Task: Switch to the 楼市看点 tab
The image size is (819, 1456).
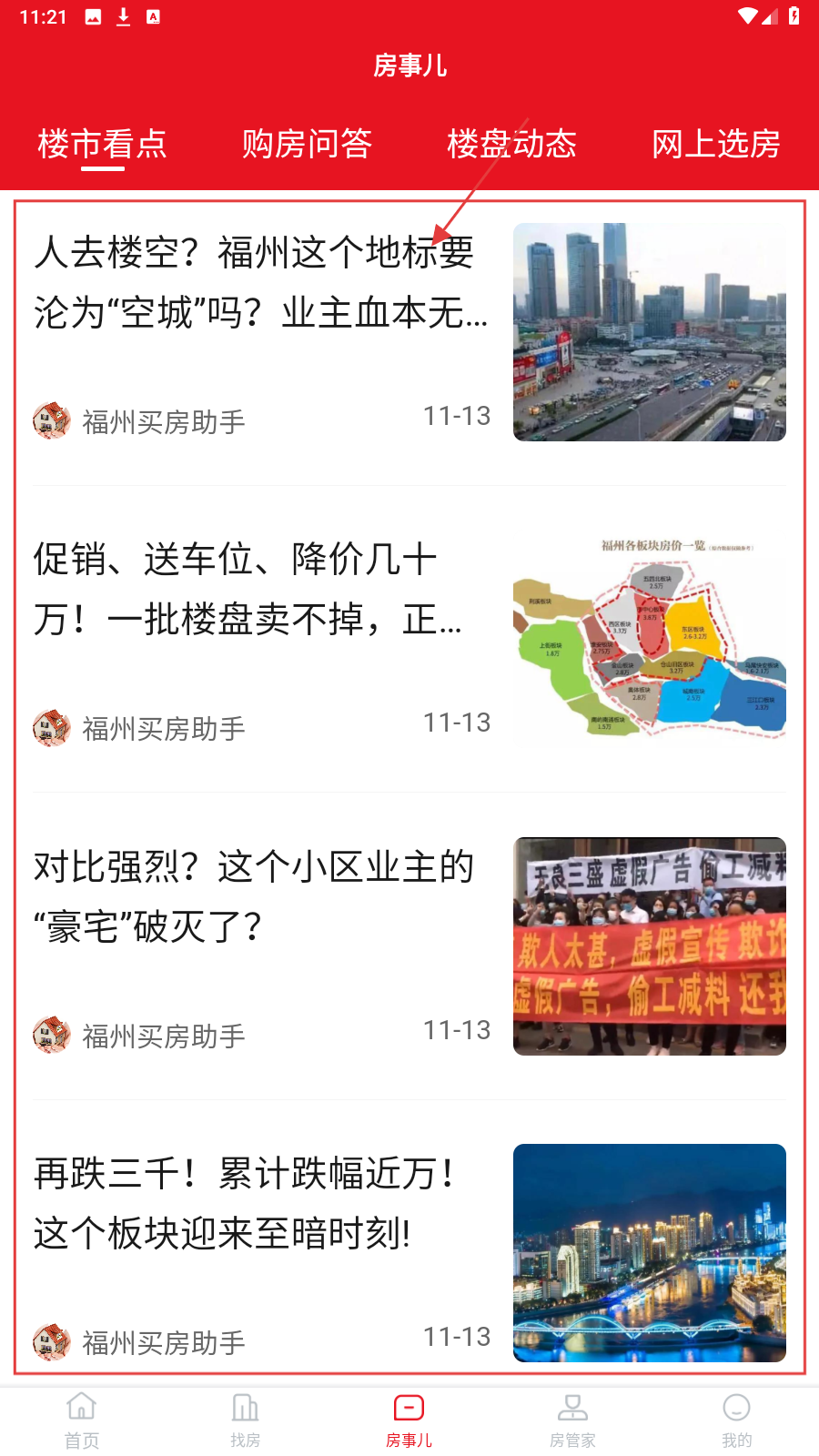Action: [x=102, y=144]
